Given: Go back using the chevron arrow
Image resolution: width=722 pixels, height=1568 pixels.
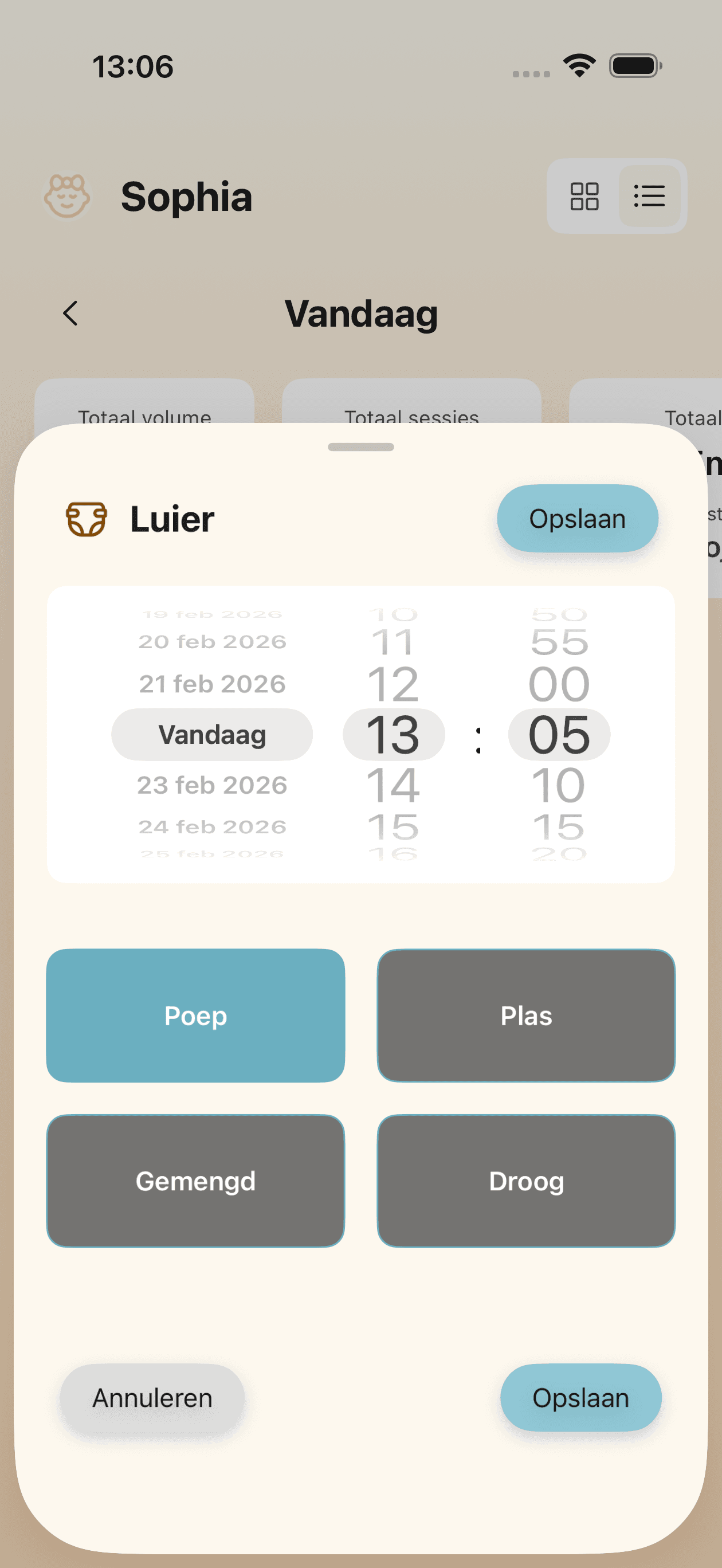Looking at the screenshot, I should click(x=70, y=313).
